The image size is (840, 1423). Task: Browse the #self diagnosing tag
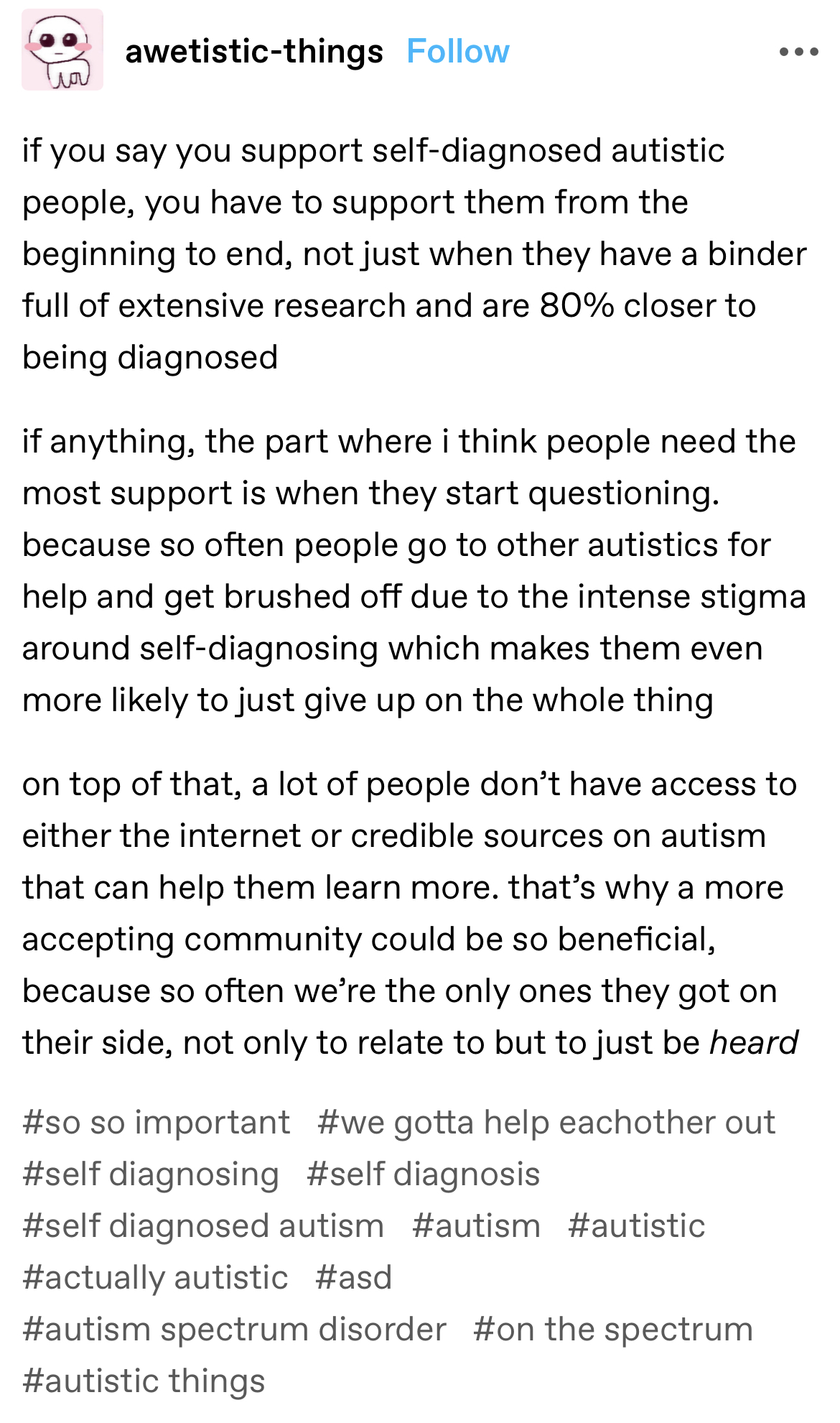[150, 1174]
